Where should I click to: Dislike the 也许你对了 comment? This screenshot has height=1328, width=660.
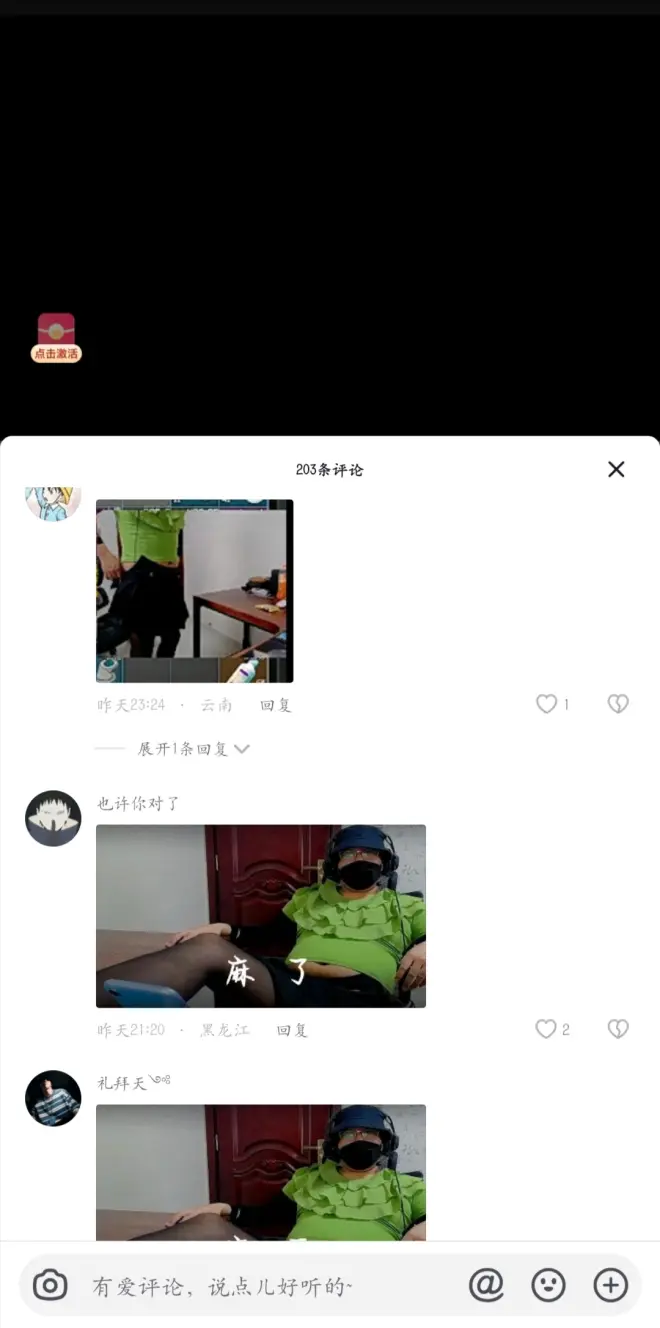pos(618,1029)
